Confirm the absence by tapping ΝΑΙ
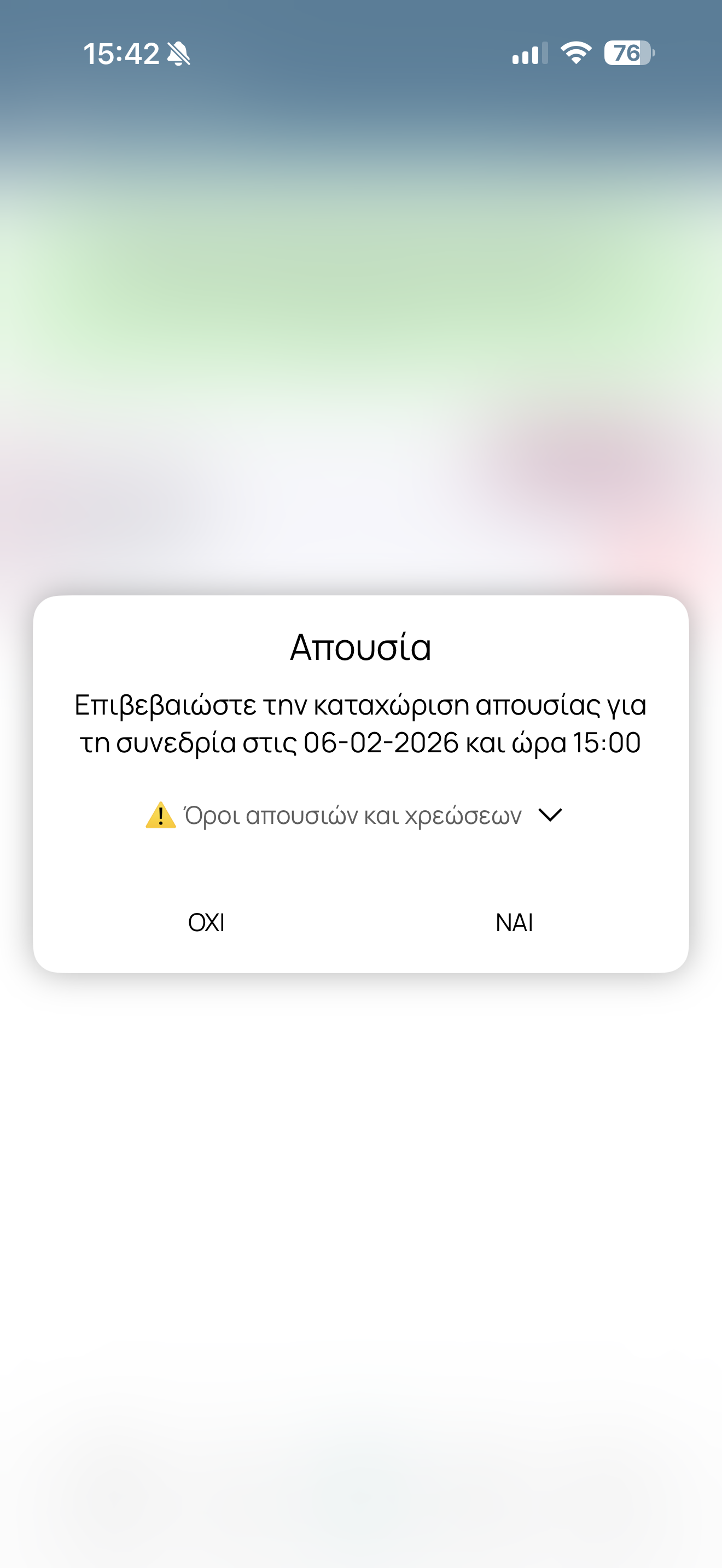 coord(514,923)
